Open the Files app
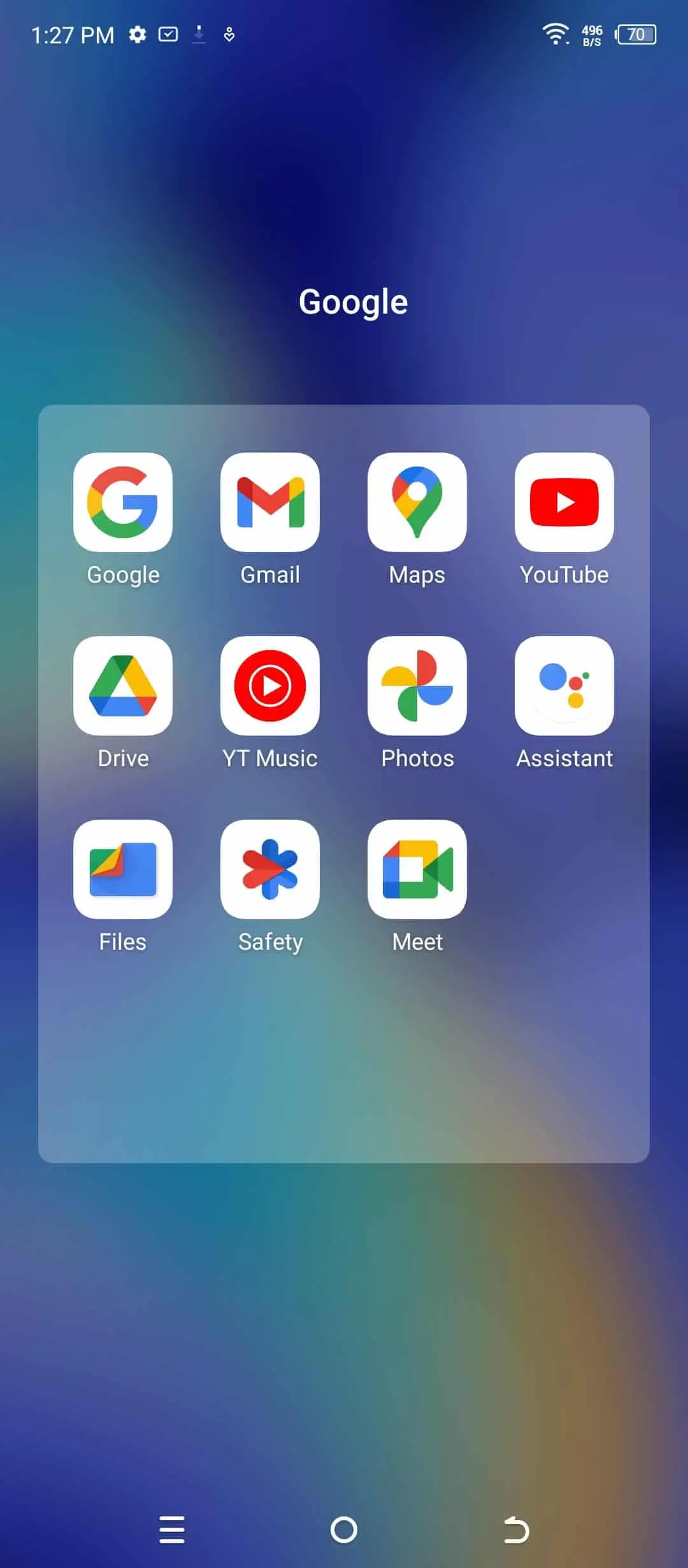 [x=123, y=869]
